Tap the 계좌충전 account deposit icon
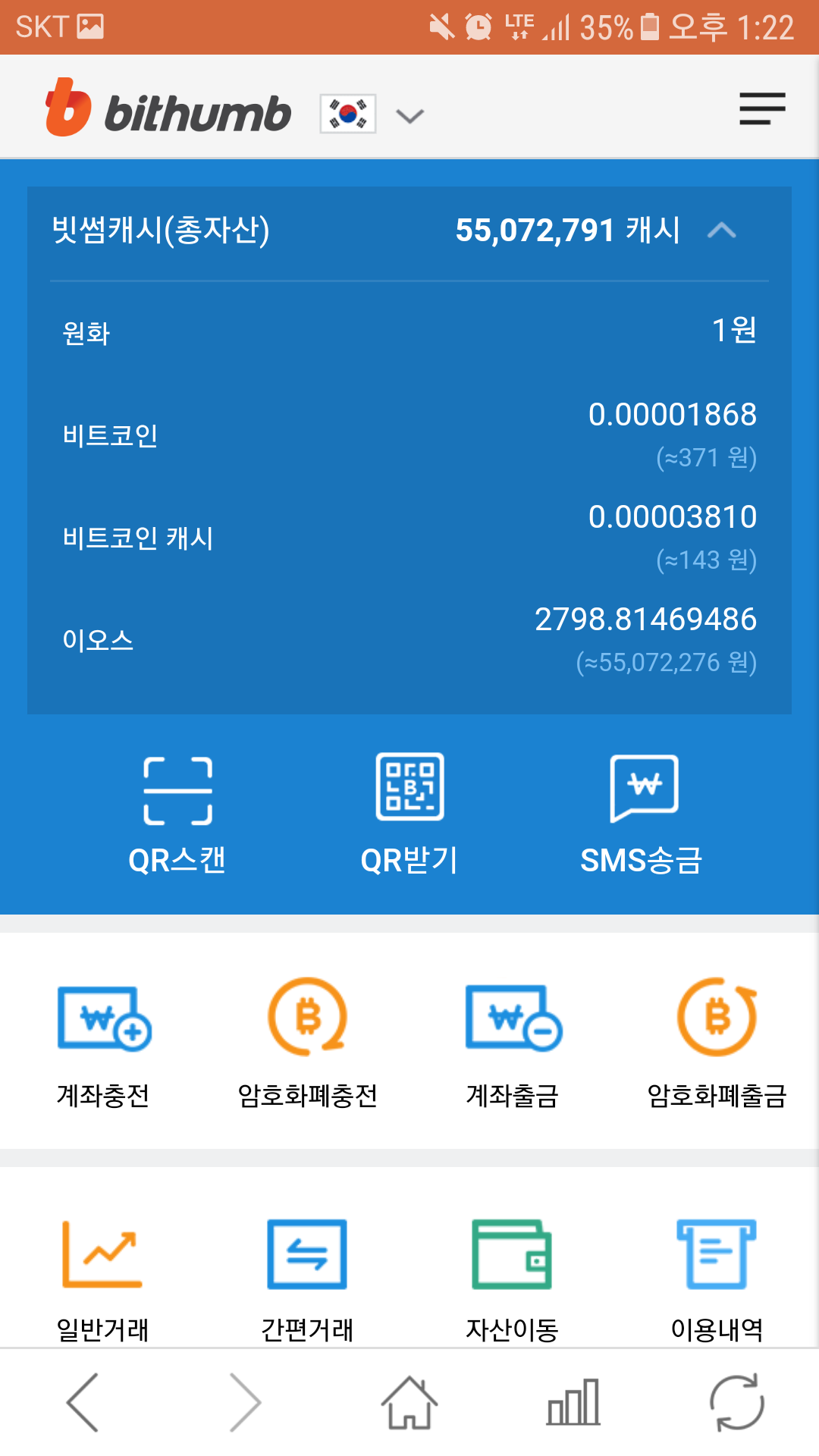 pos(105,1043)
